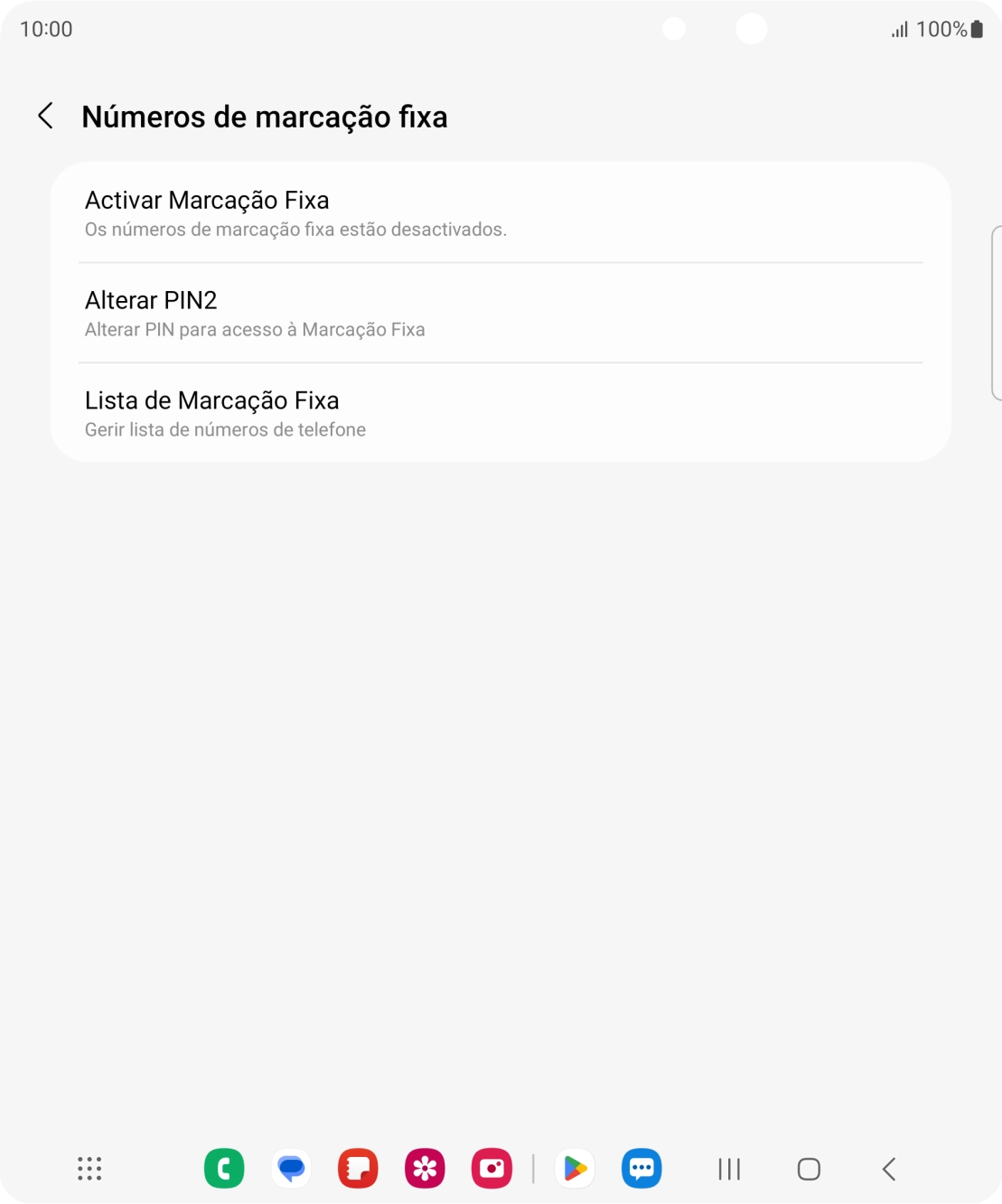
Task: Open the app drawer grid
Action: point(89,1168)
